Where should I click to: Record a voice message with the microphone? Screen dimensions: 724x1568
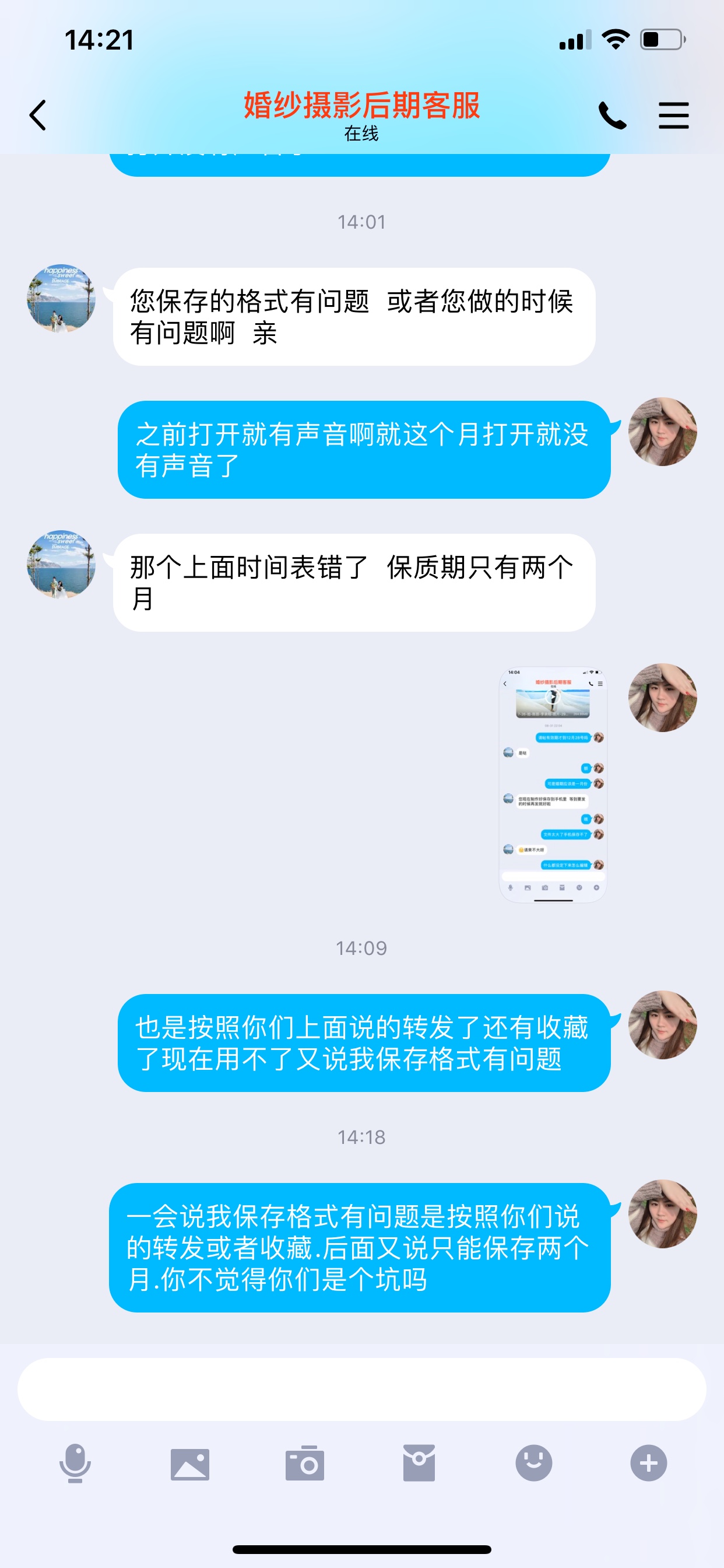click(75, 1462)
